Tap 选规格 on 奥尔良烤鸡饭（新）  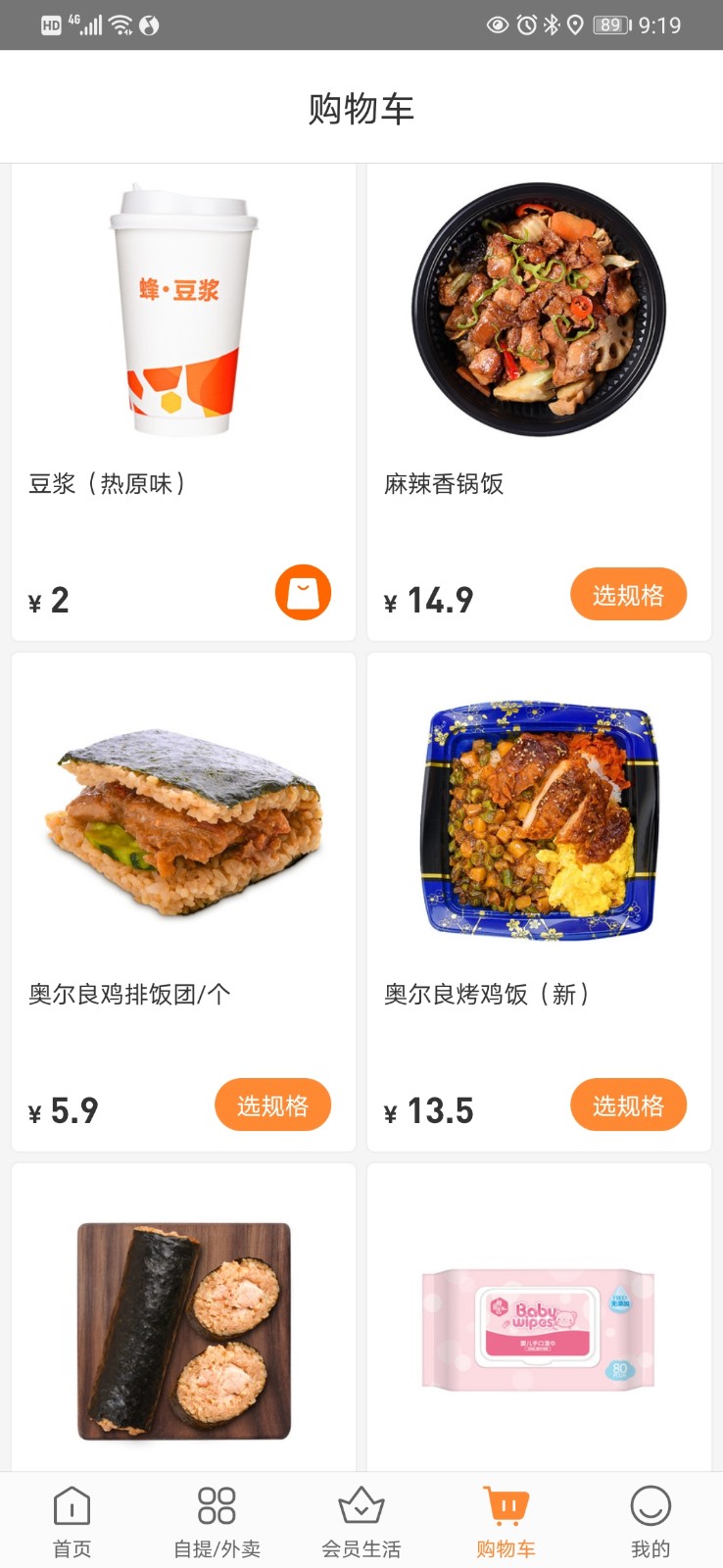(x=628, y=1105)
